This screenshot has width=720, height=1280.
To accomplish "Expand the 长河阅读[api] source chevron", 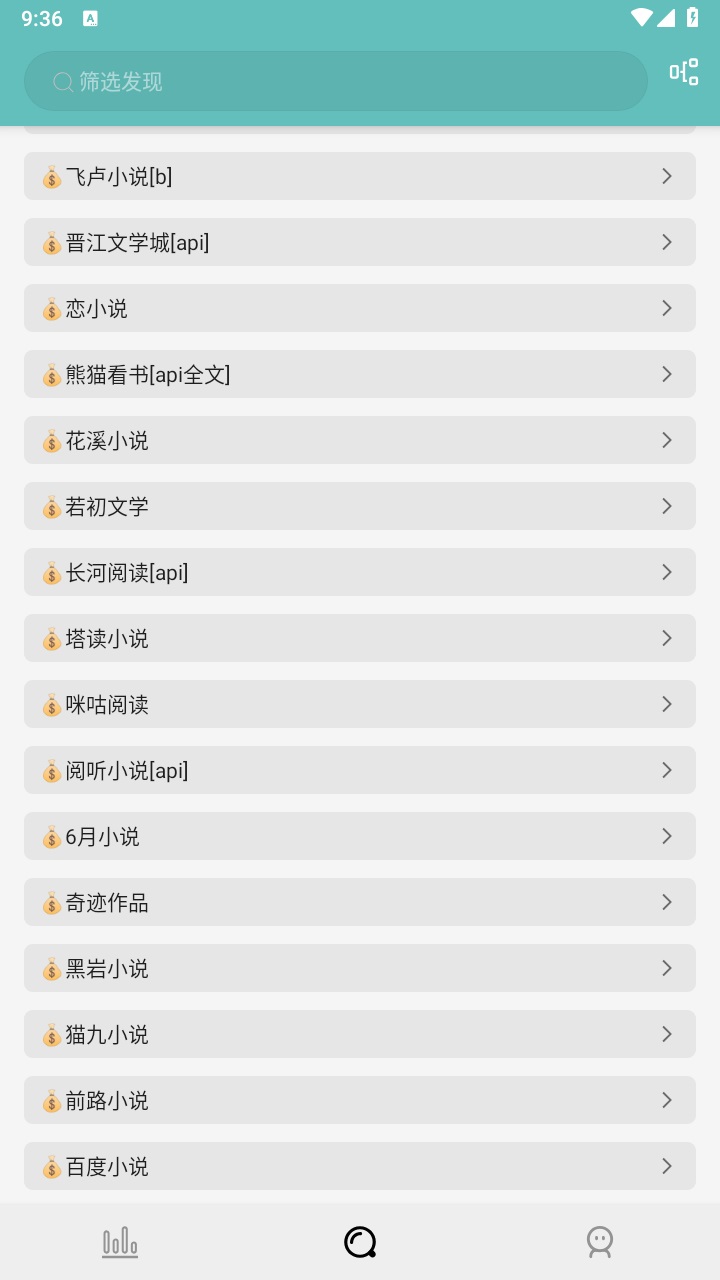I will [x=667, y=572].
